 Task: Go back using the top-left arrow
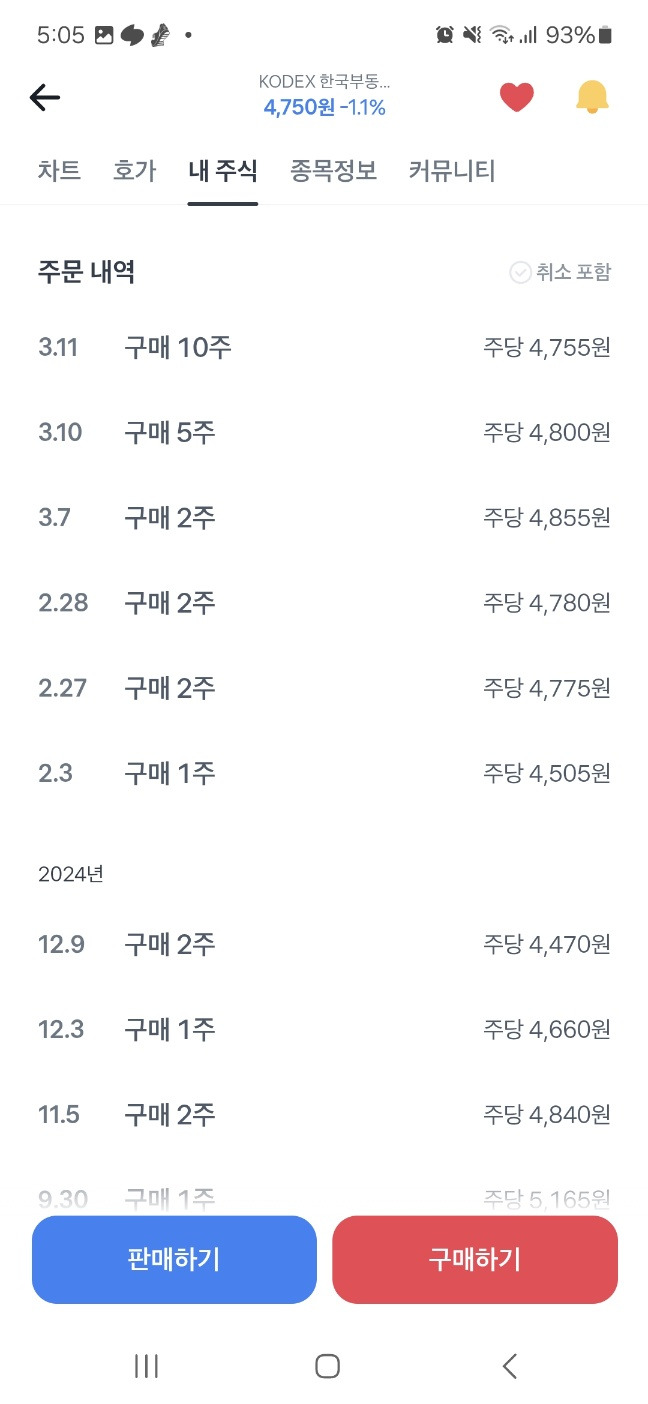coord(45,97)
